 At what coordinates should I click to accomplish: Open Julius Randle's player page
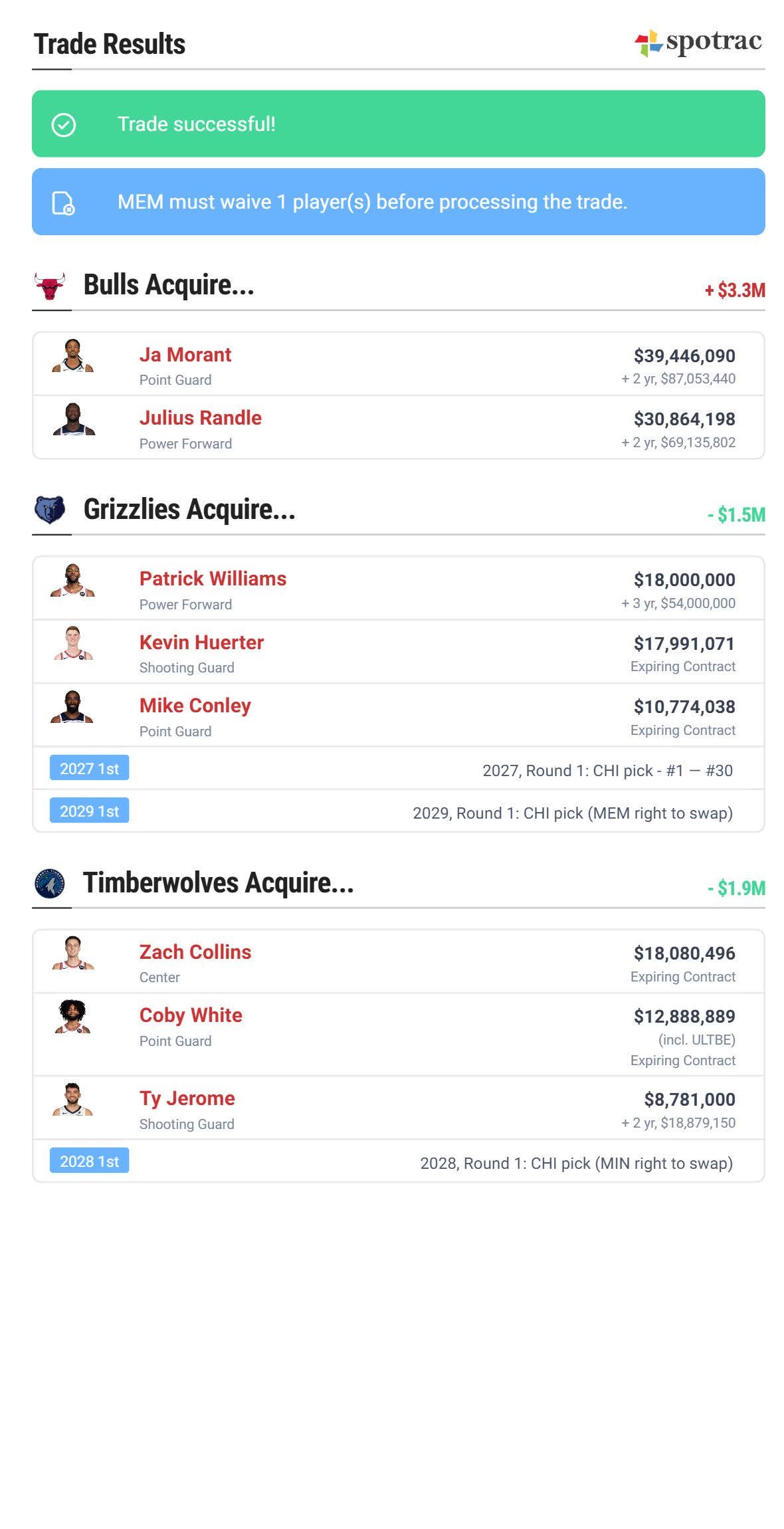tap(200, 418)
